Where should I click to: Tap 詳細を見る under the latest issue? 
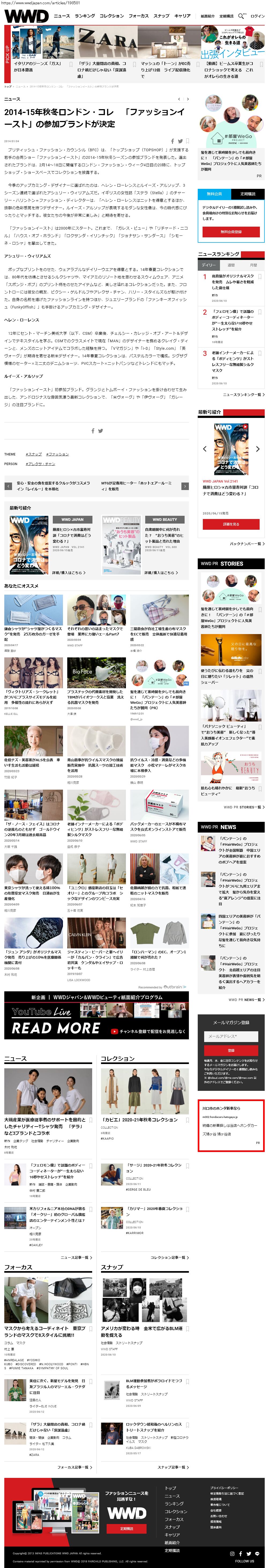231,524
